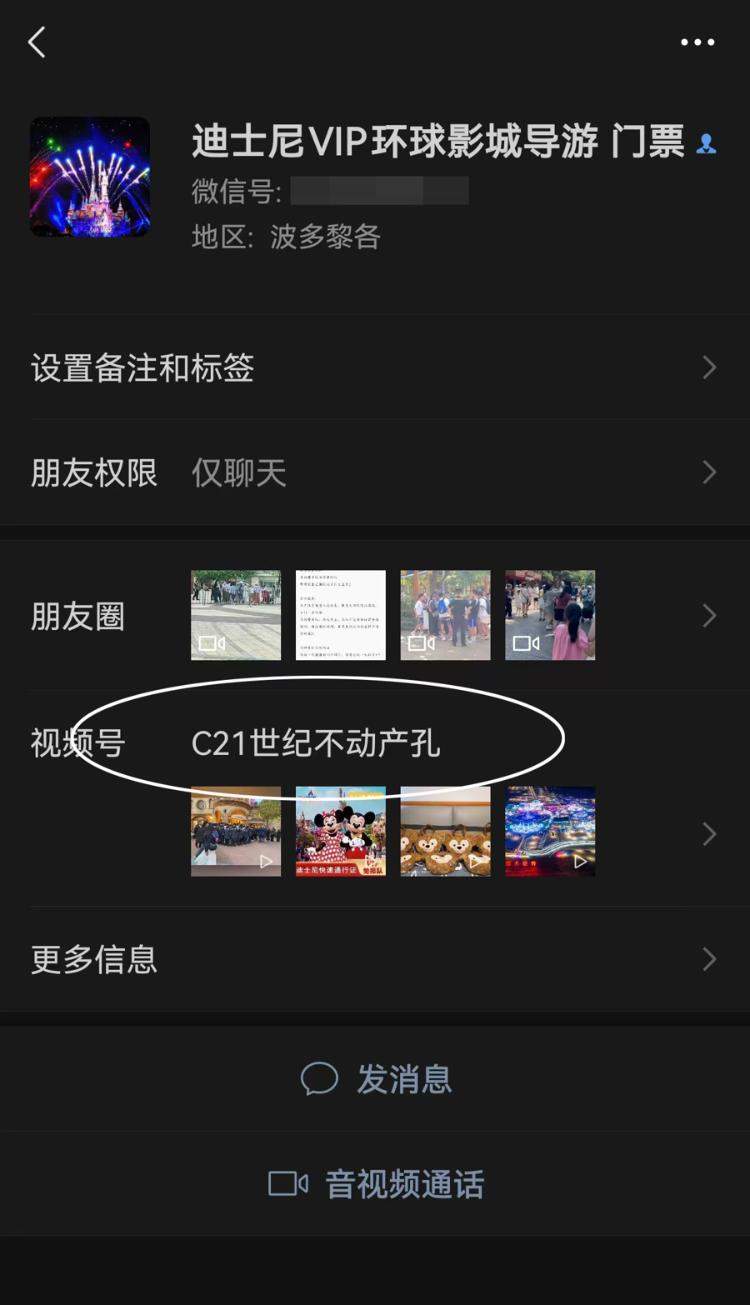This screenshot has width=750, height=1305.
Task: Open the Moments (朋友圈) row
Action: [79, 617]
